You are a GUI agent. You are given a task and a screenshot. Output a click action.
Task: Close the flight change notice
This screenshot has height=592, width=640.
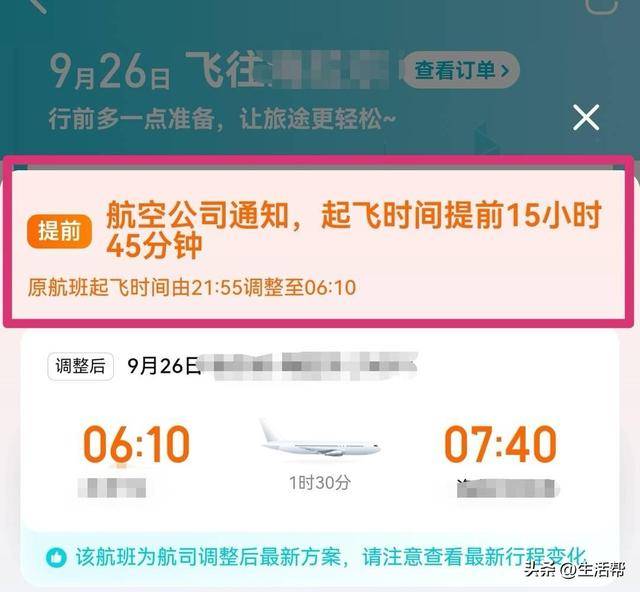(x=586, y=118)
